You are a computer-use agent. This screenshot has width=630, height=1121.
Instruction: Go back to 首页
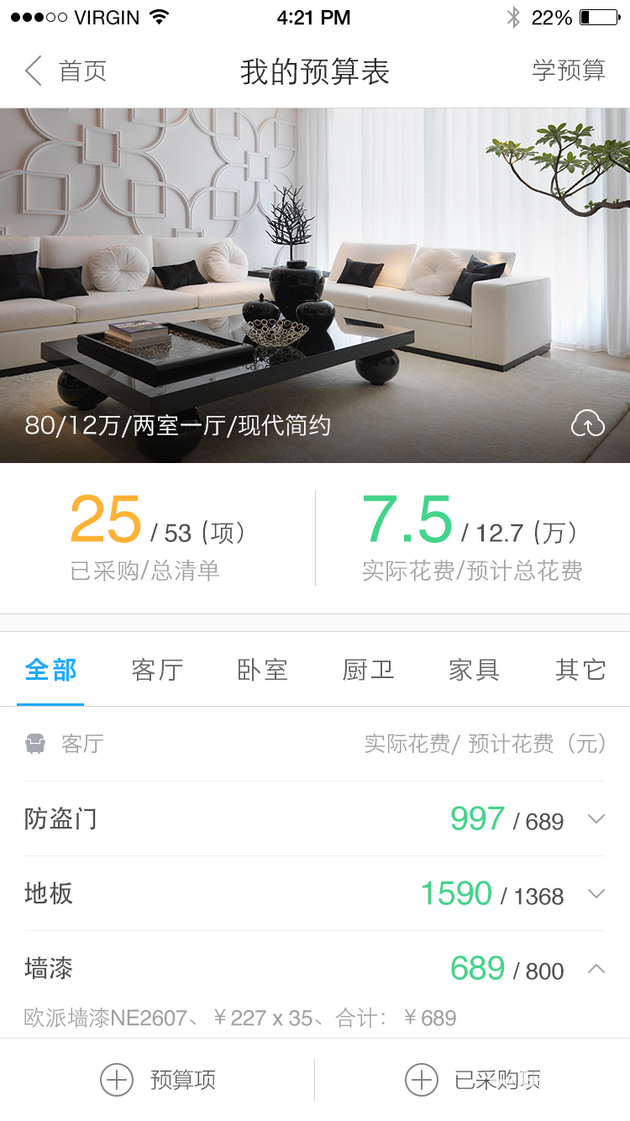(65, 71)
